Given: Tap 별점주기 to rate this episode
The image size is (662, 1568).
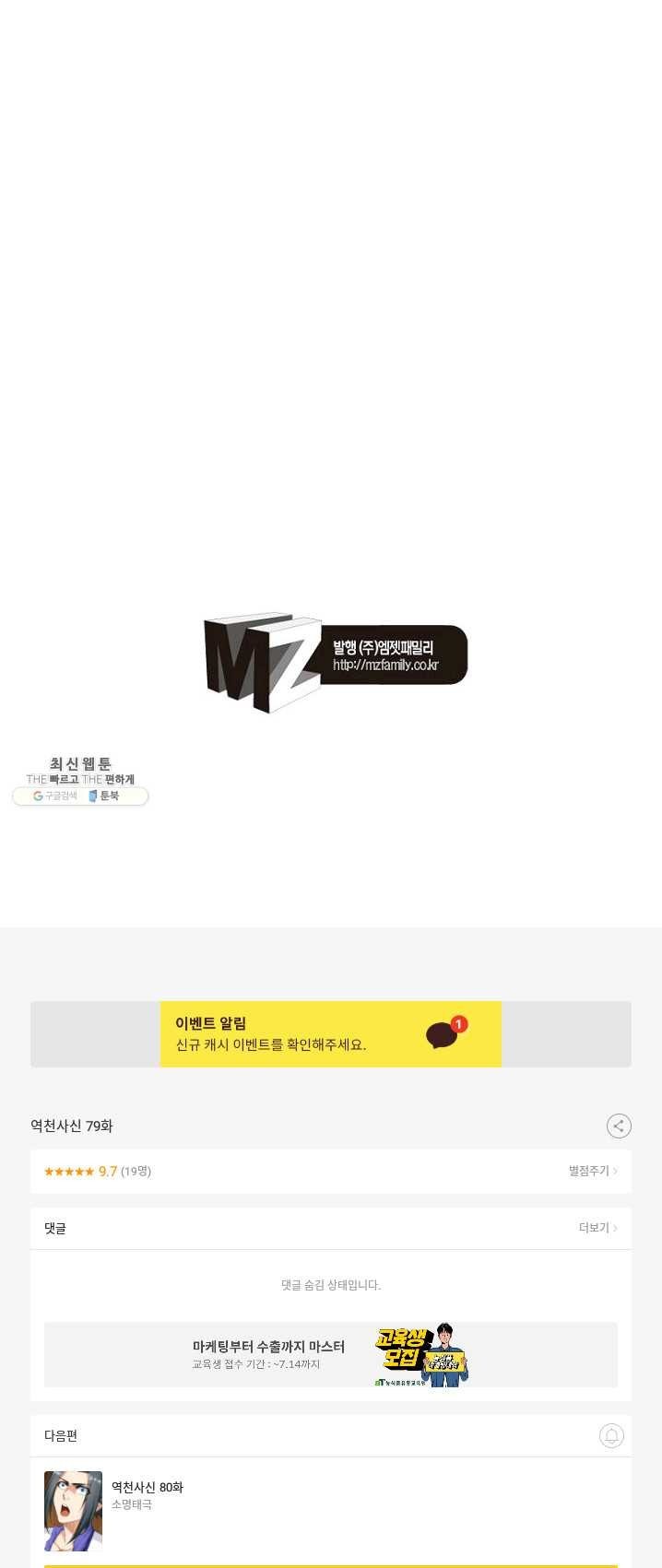Looking at the screenshot, I should [592, 1171].
